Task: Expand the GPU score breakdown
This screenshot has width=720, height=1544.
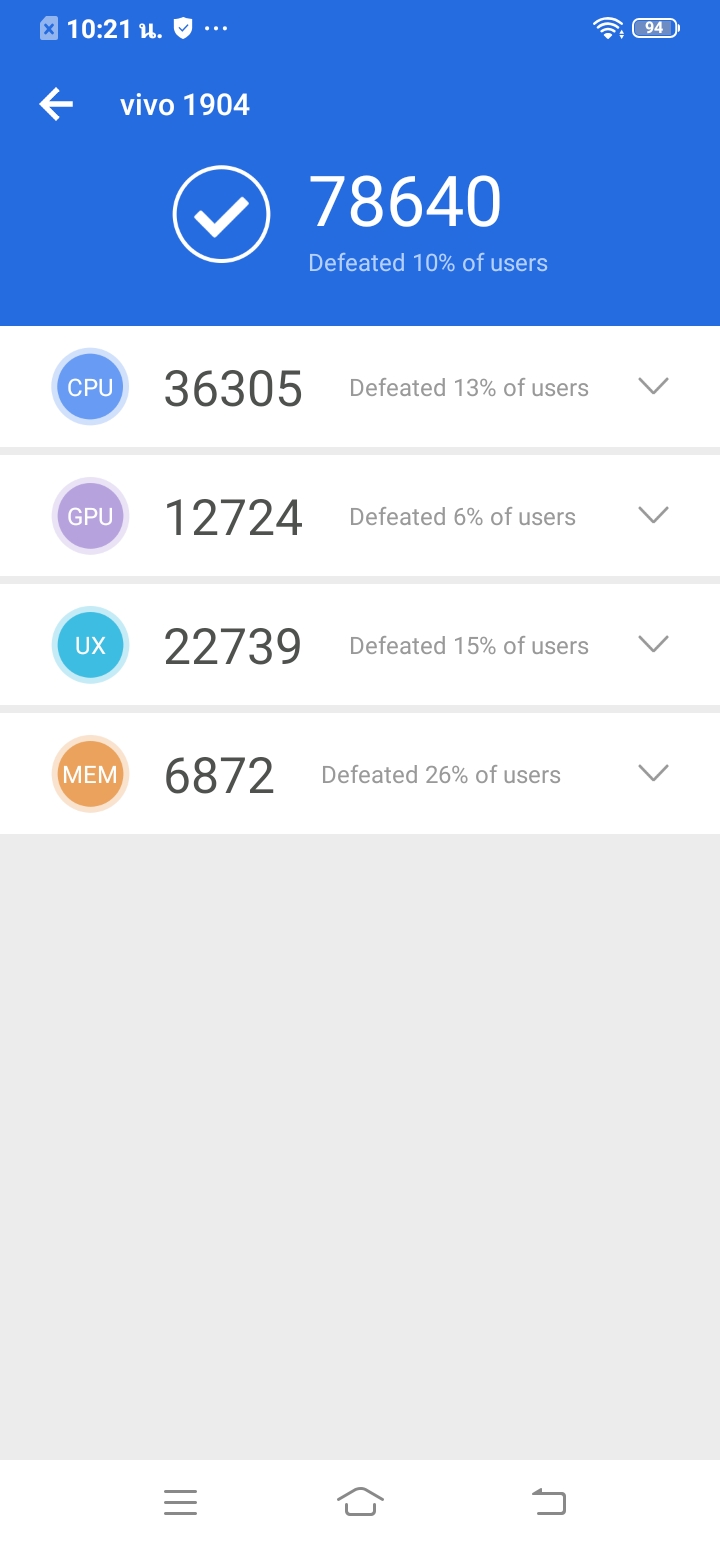Action: point(653,515)
